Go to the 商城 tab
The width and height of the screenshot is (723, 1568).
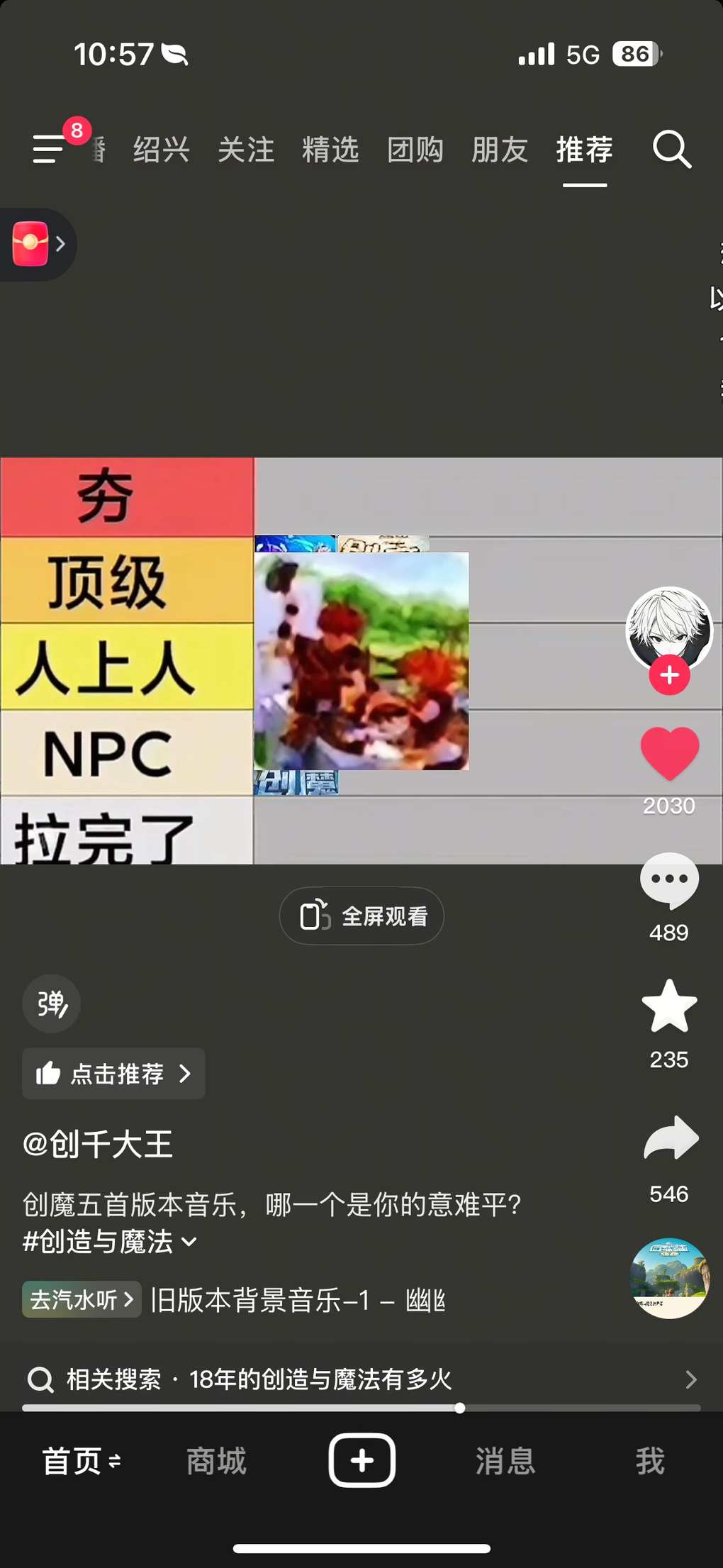coord(216,1461)
